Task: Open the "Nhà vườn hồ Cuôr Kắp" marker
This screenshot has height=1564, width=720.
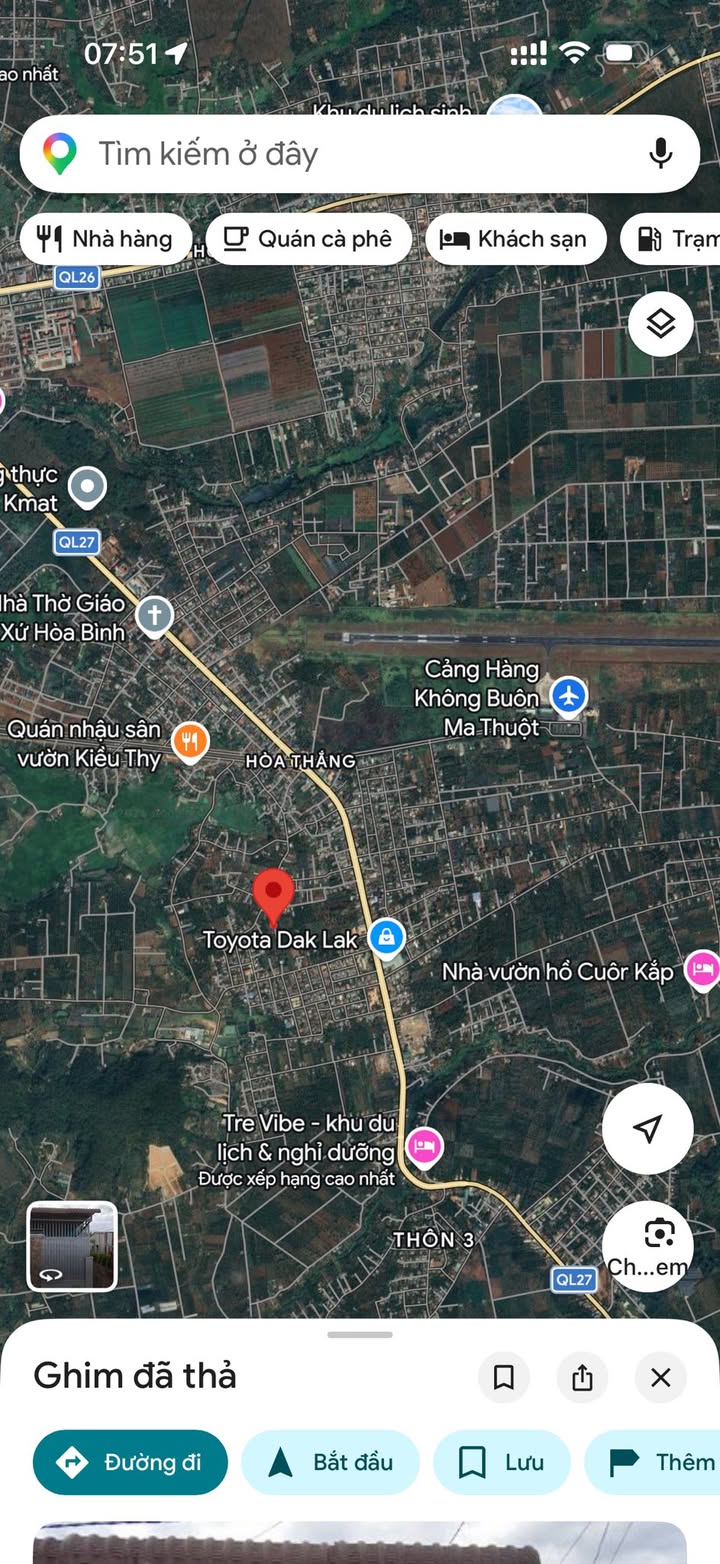Action: 702,969
